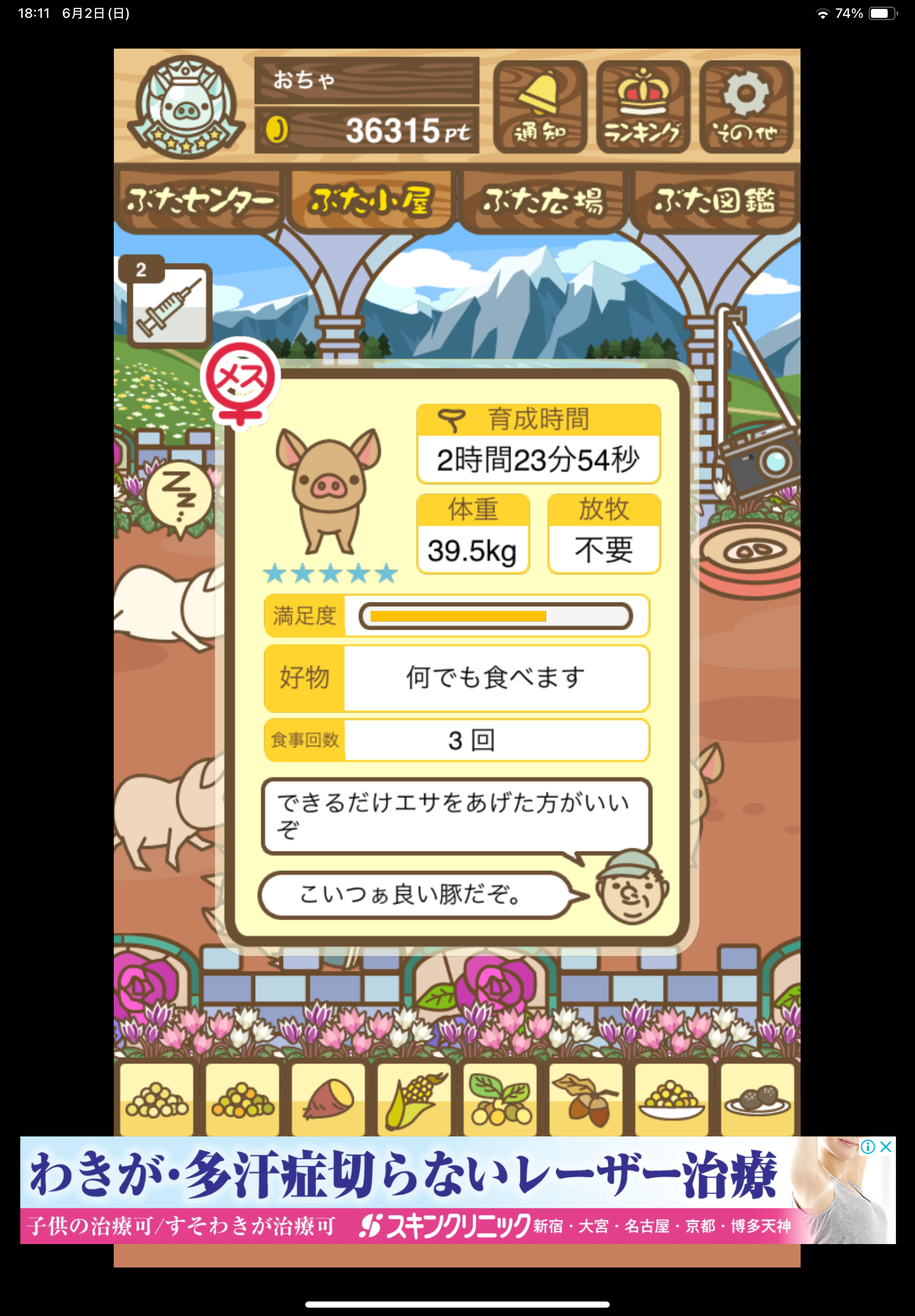This screenshot has height=1316, width=915.
Task: Switch to the ぶたセンター tab
Action: [x=199, y=201]
